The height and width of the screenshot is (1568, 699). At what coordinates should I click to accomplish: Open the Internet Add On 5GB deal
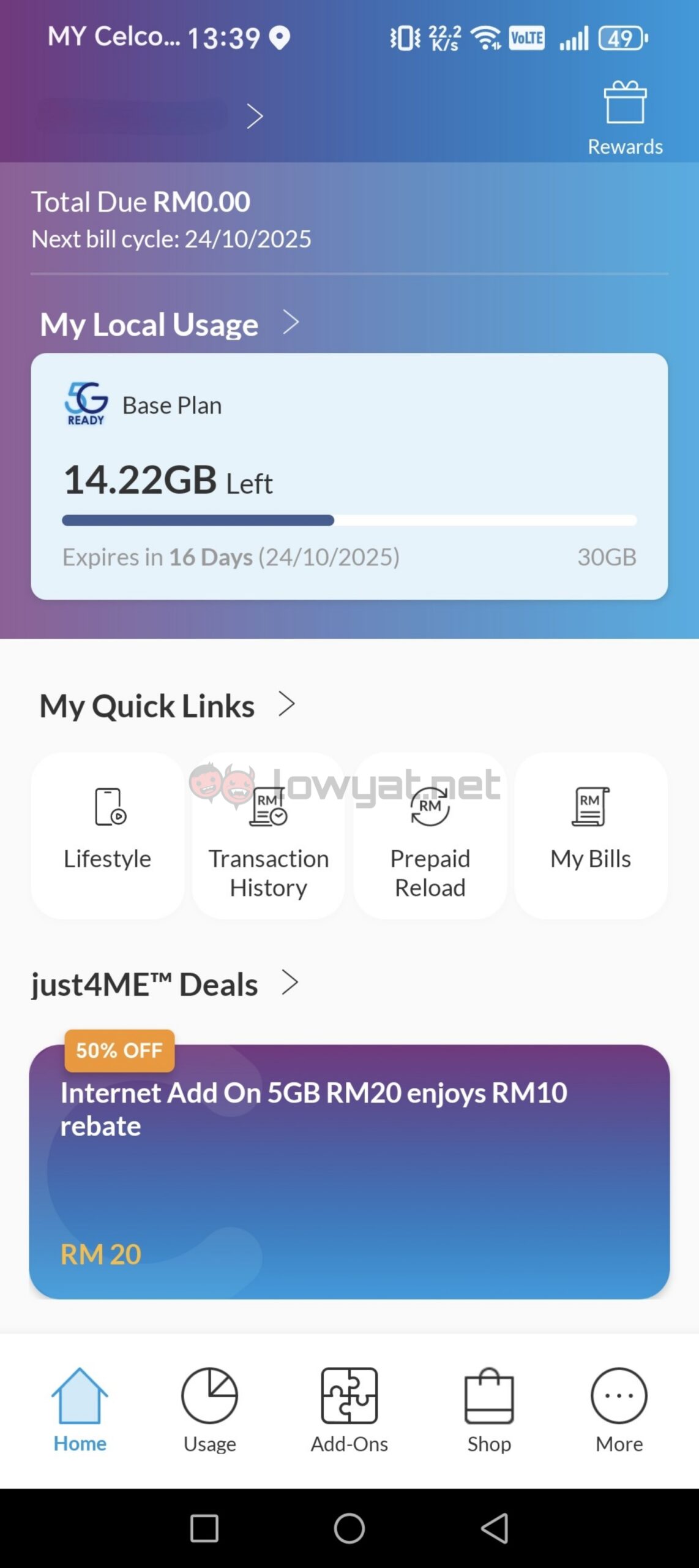[x=349, y=1171]
